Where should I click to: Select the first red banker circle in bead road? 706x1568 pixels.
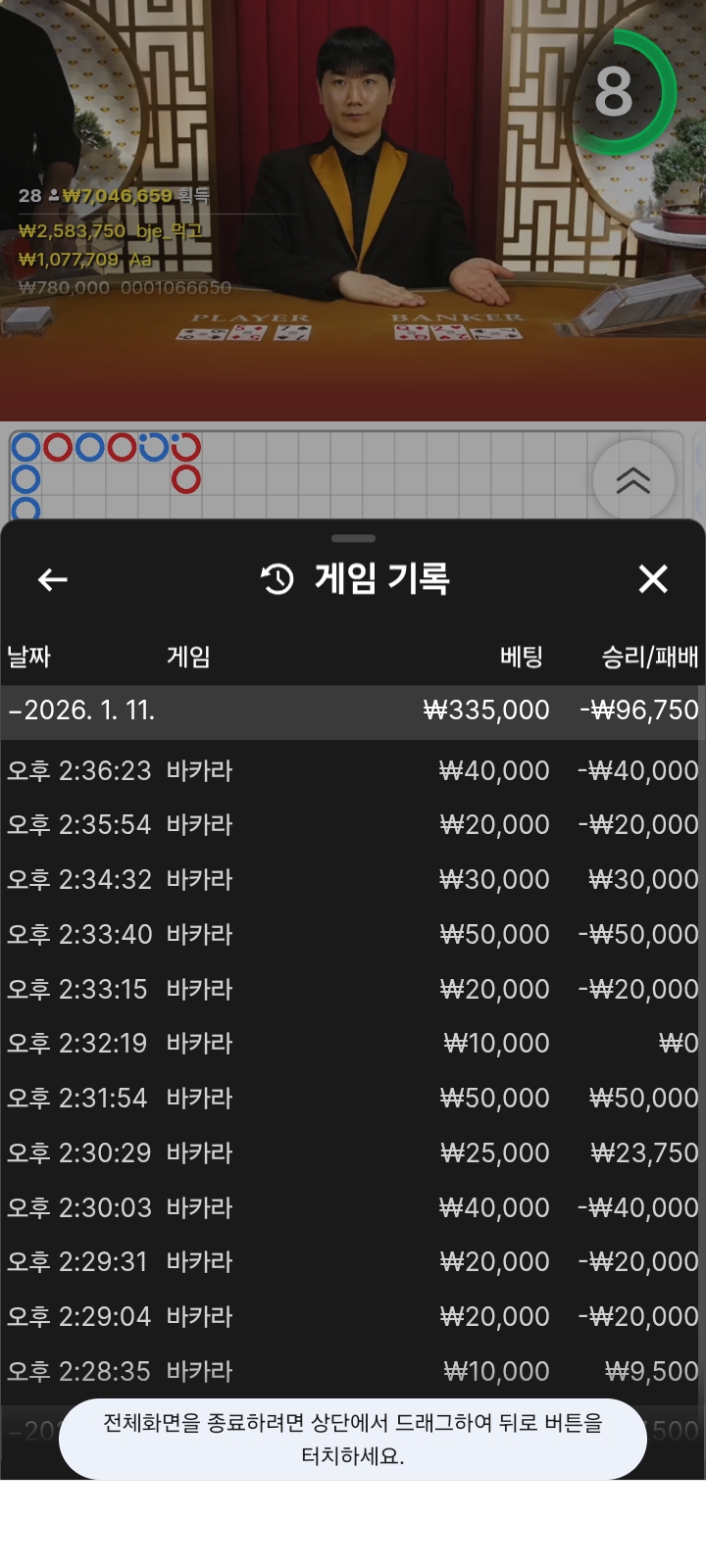tap(57, 447)
